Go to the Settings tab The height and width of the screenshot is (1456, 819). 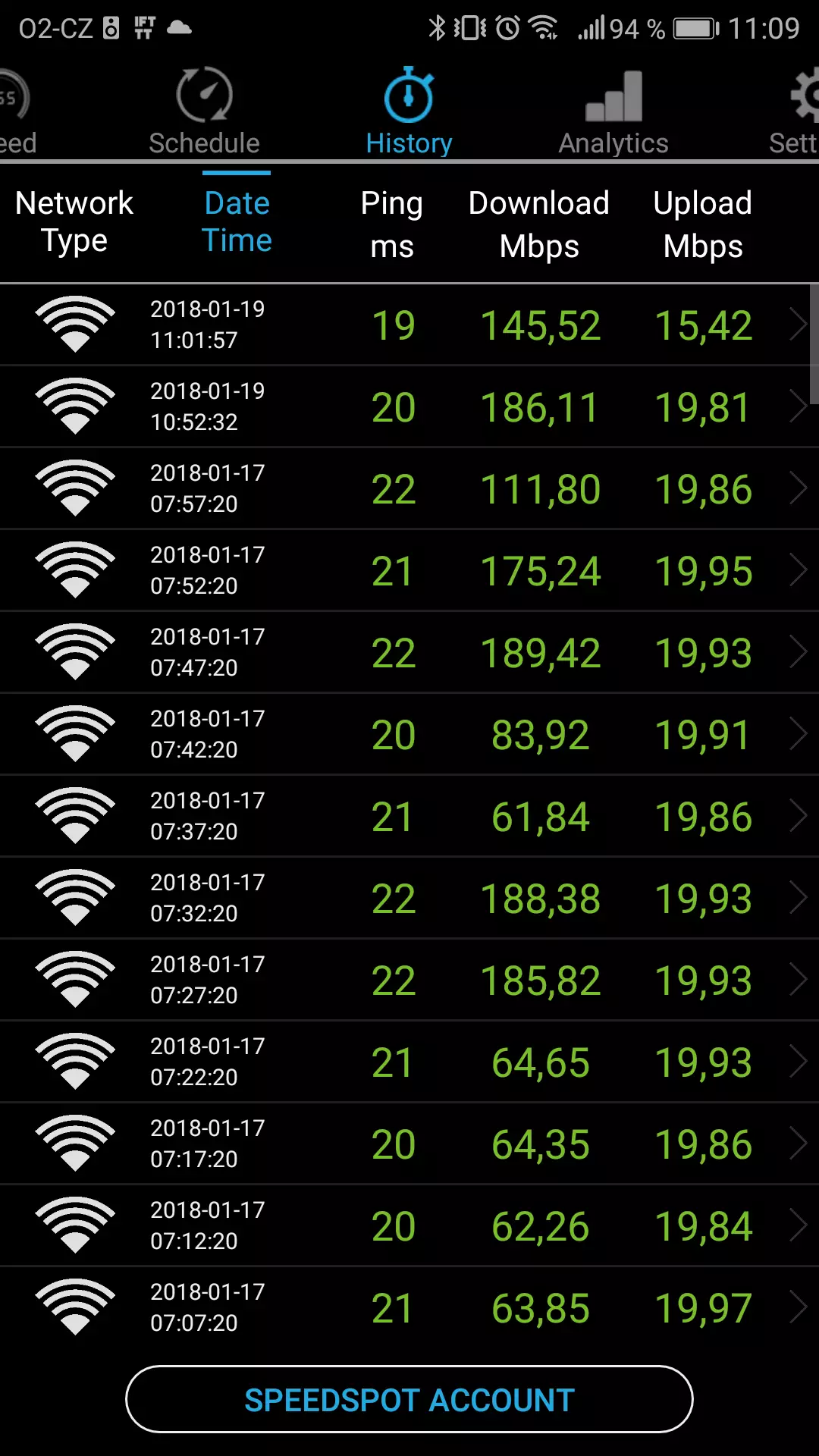[x=793, y=111]
